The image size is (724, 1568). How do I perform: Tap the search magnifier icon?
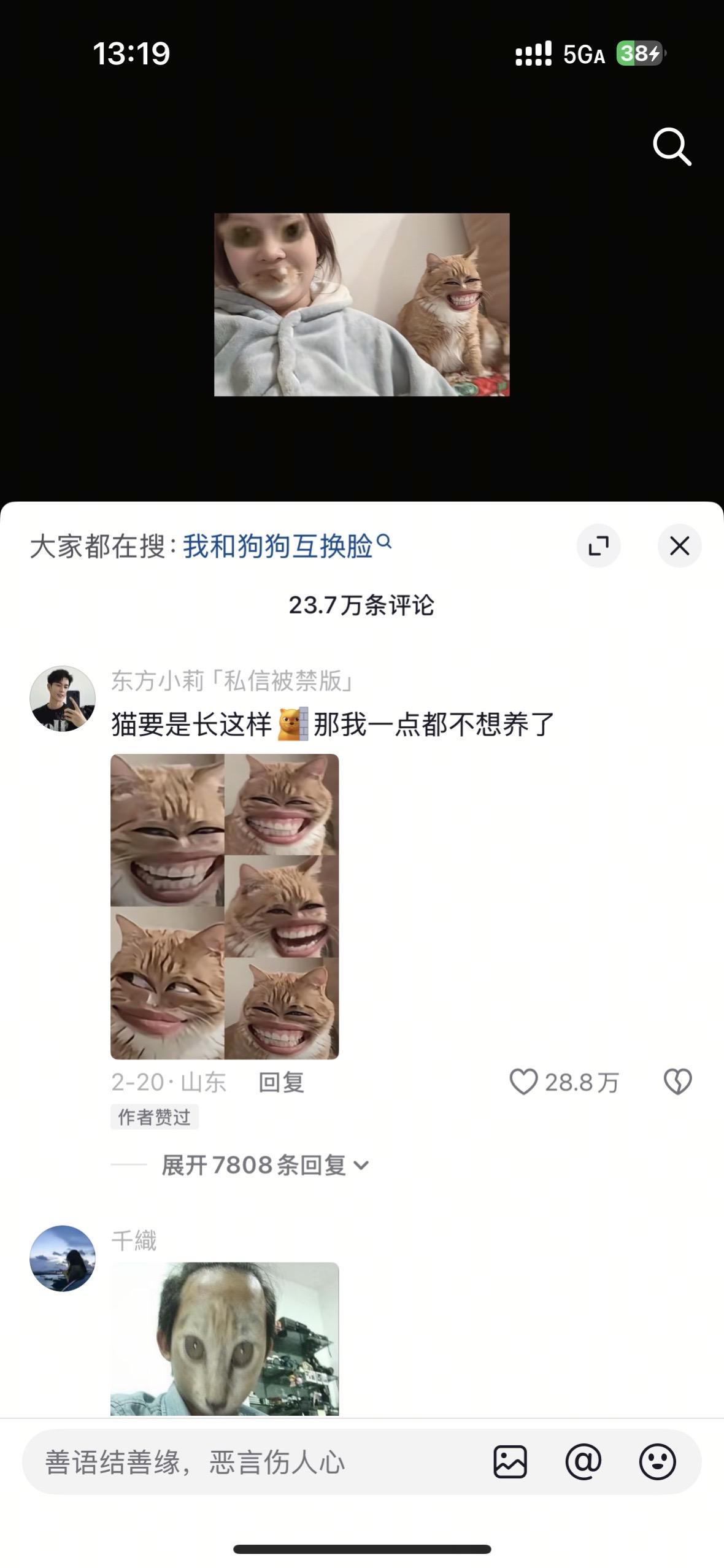[x=671, y=147]
